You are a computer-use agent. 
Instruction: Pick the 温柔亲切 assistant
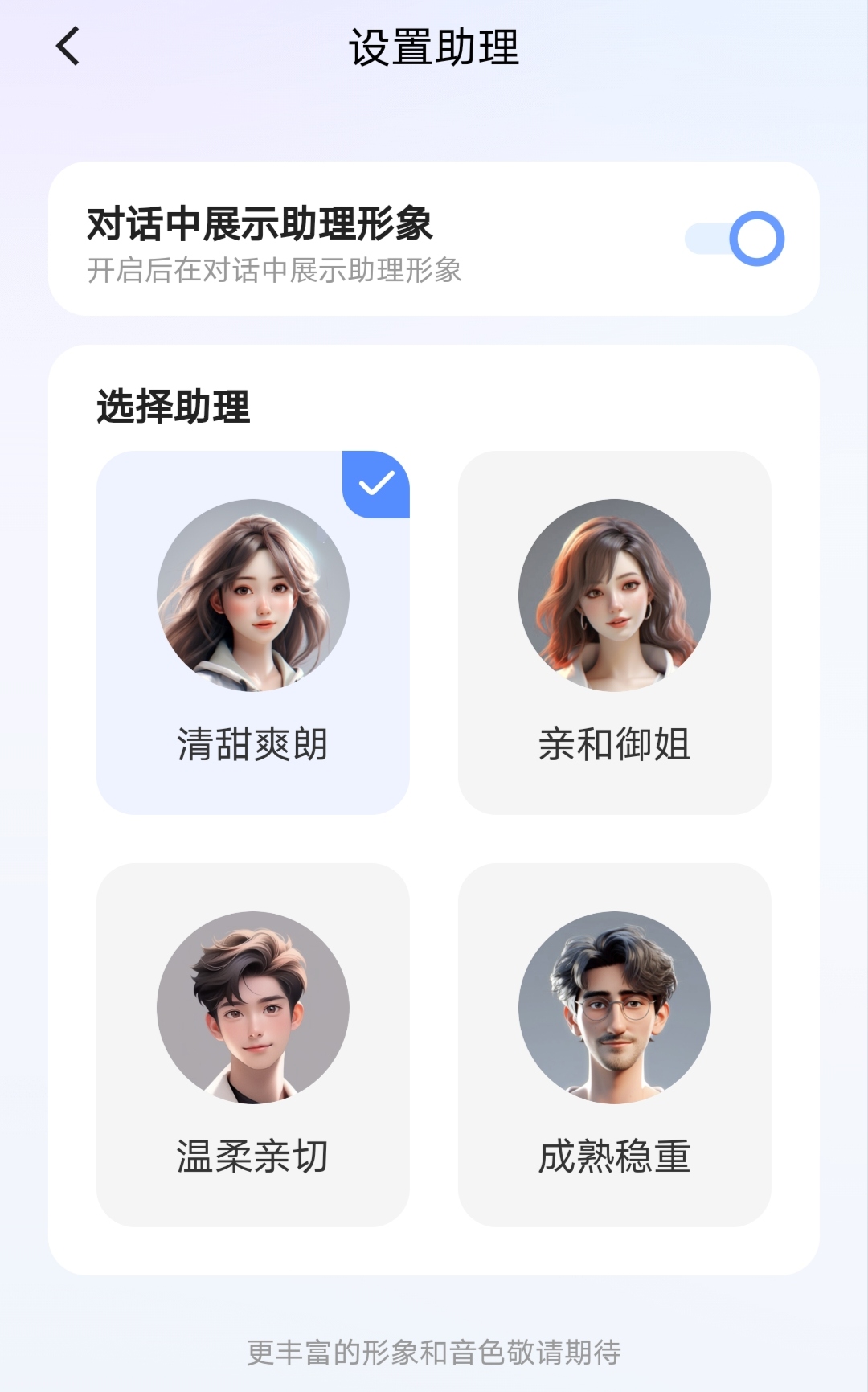[x=253, y=1044]
